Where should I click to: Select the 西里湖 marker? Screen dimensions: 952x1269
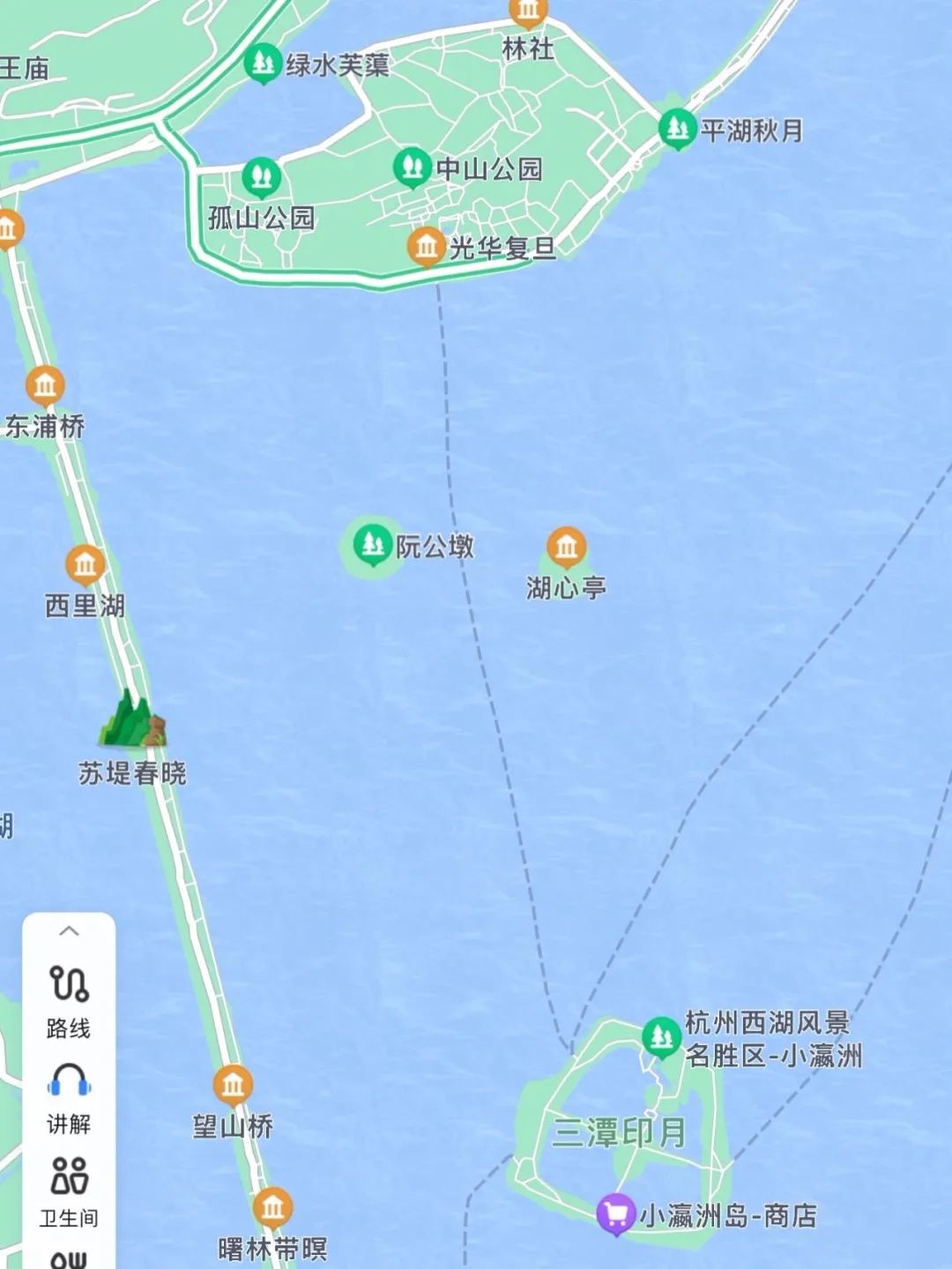[85, 565]
